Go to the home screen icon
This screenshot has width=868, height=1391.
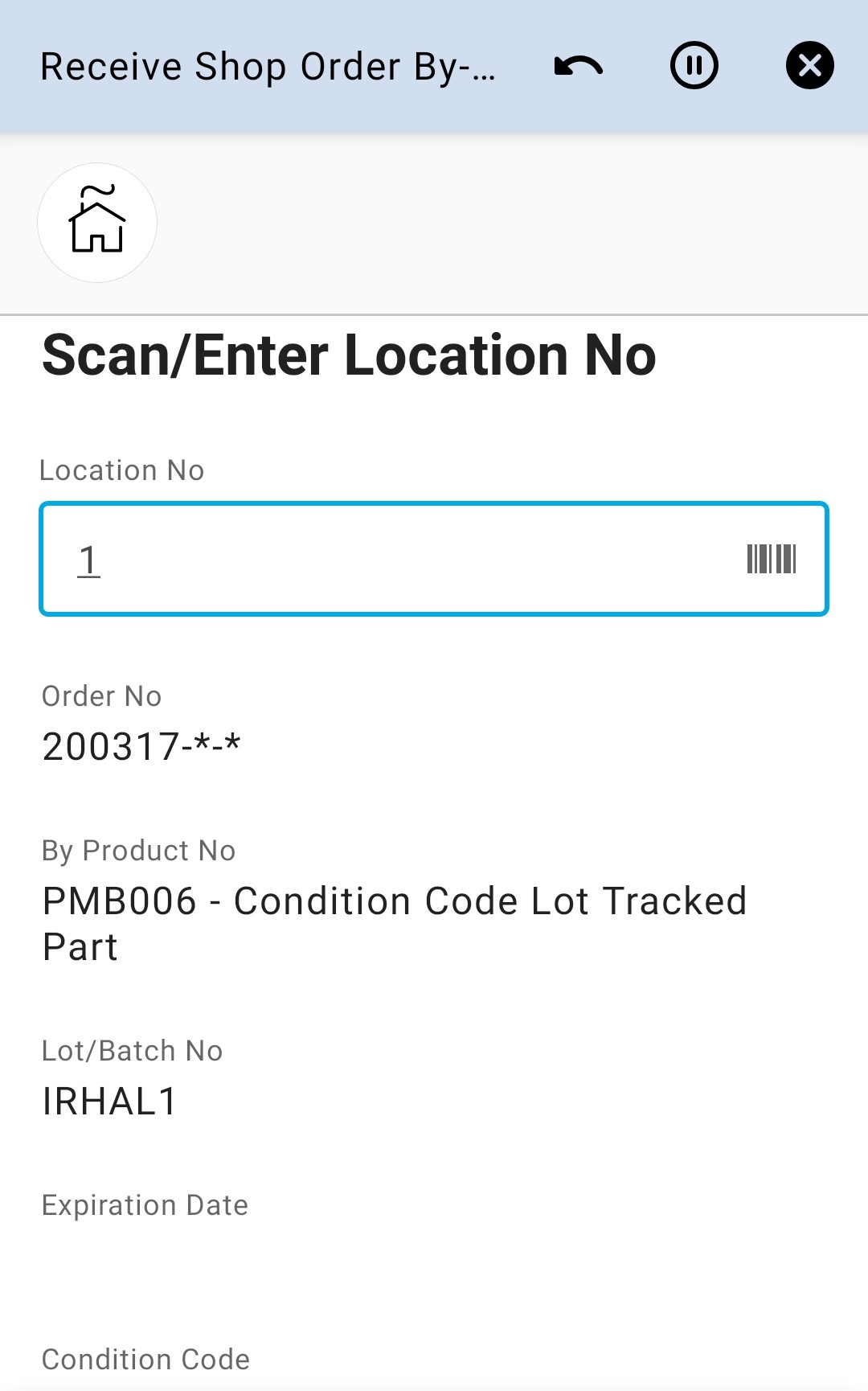click(x=97, y=223)
